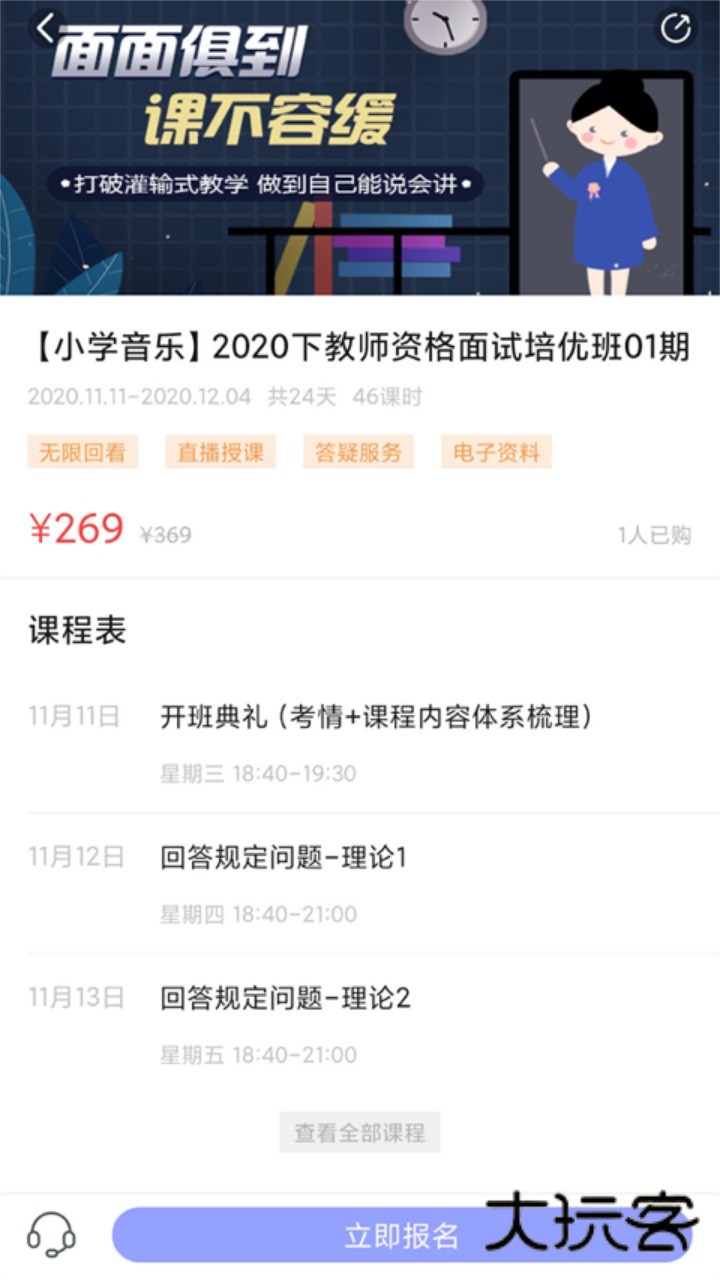Tap the 答疑服务 feature tag
This screenshot has width=720, height=1280.
click(357, 452)
